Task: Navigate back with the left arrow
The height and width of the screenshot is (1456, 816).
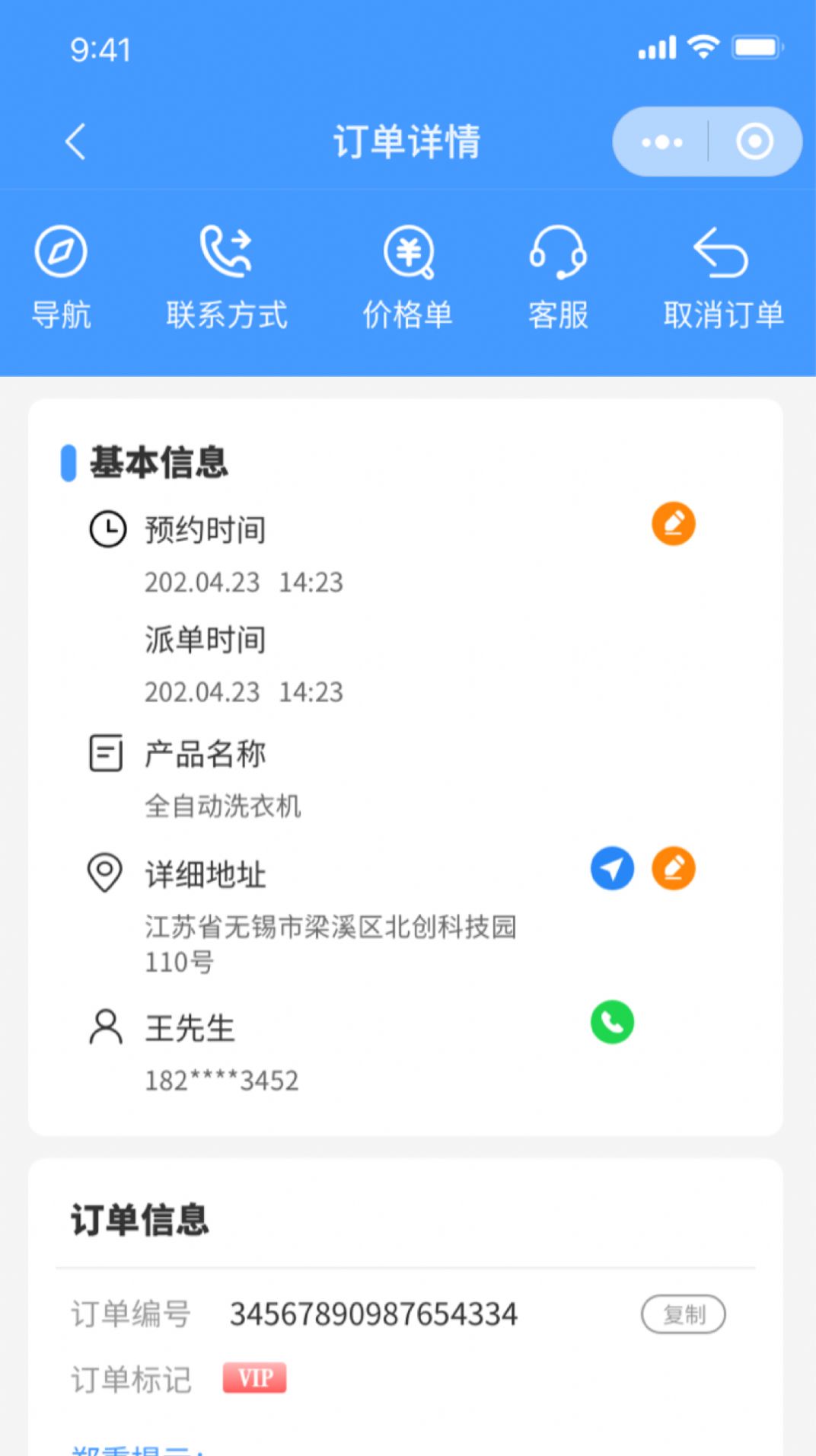Action: coord(74,141)
